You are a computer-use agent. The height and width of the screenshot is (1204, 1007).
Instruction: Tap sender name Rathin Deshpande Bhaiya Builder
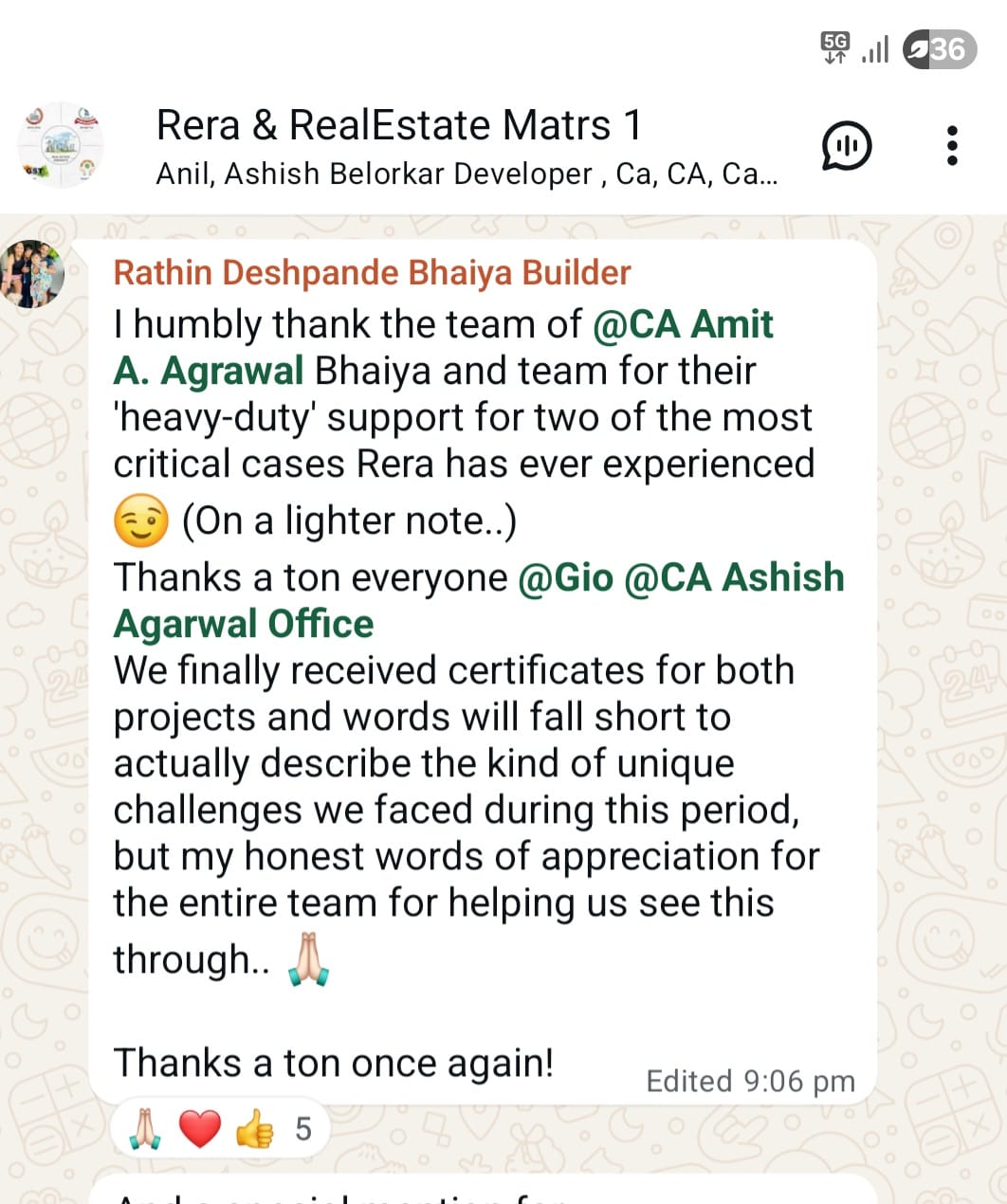pyautogui.click(x=372, y=273)
